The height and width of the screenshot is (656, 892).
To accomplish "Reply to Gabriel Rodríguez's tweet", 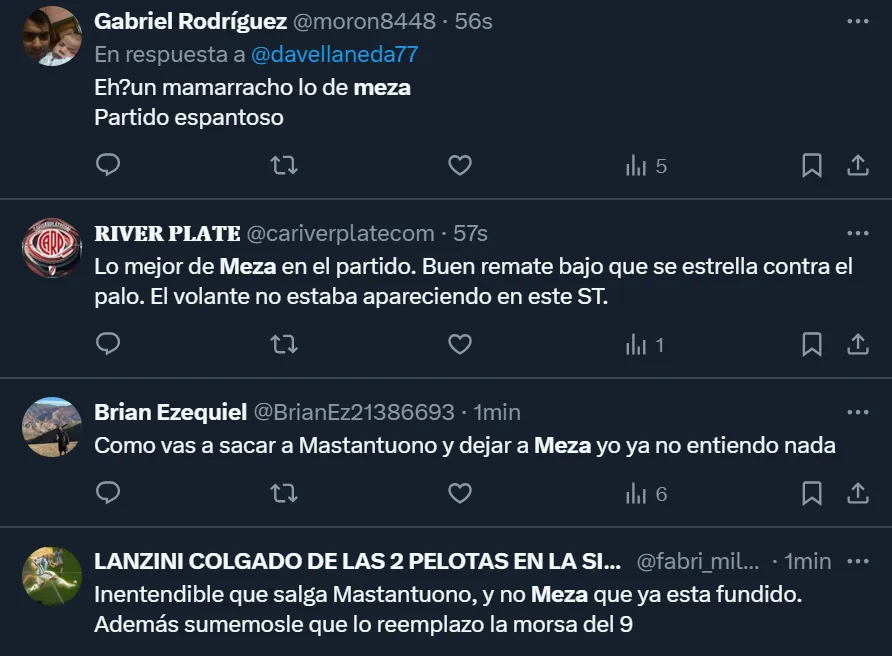I will click(108, 165).
